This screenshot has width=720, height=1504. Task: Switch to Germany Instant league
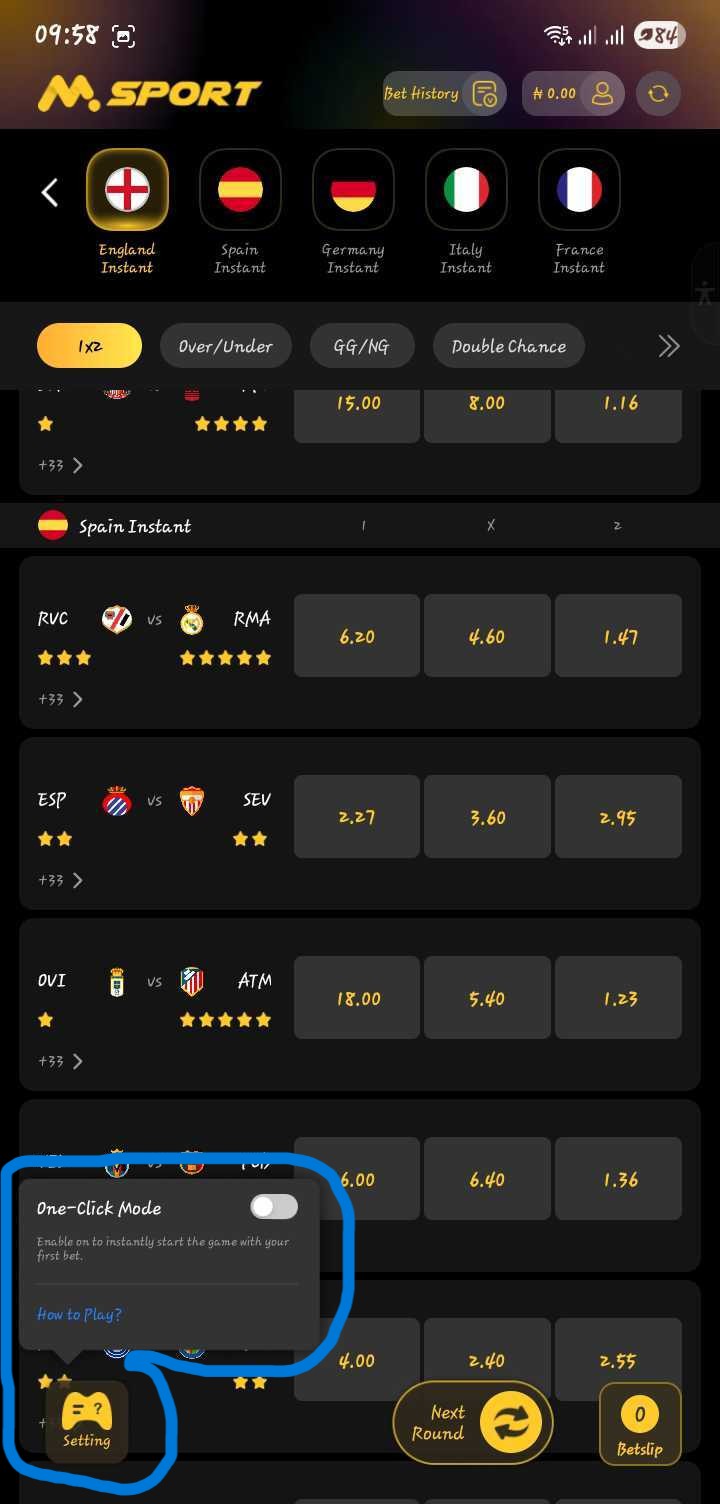[x=353, y=191]
